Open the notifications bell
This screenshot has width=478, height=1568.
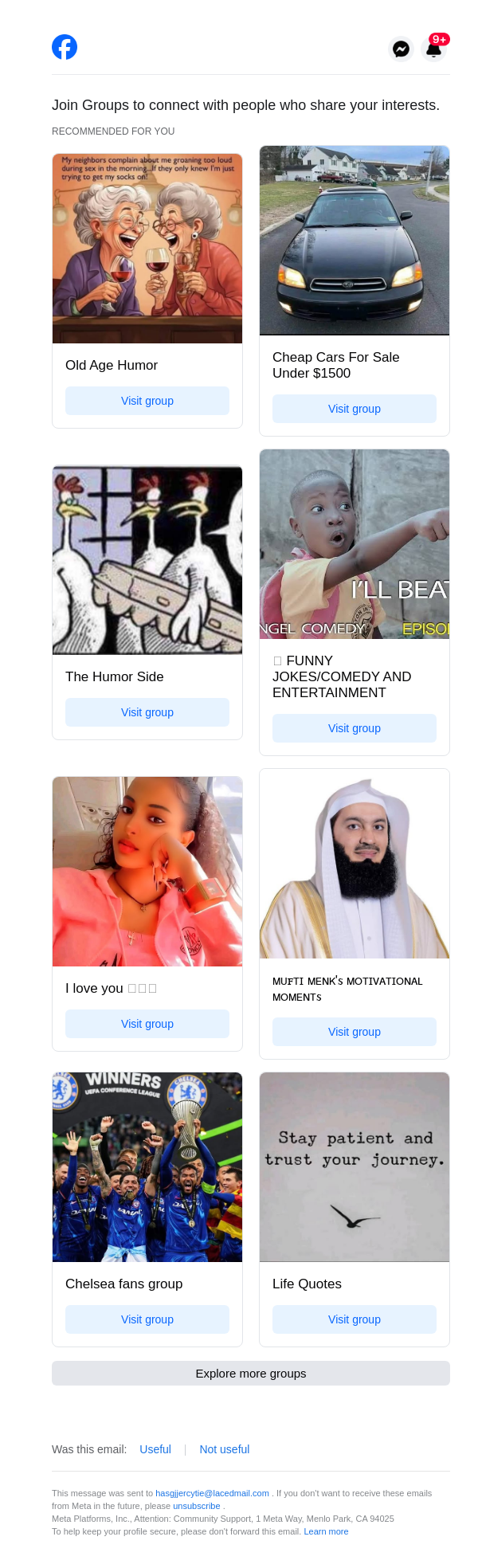tap(434, 49)
